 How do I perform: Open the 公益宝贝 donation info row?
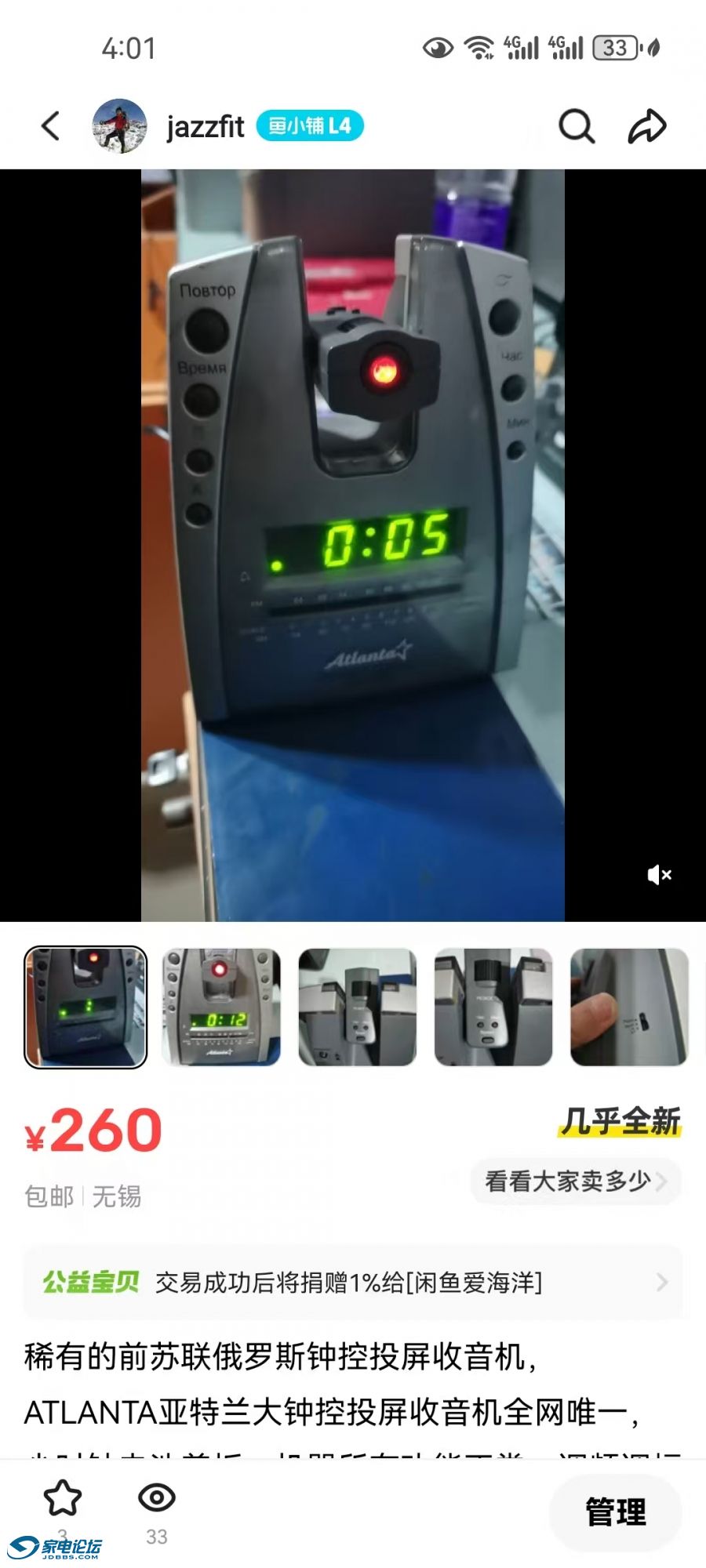[x=353, y=1282]
